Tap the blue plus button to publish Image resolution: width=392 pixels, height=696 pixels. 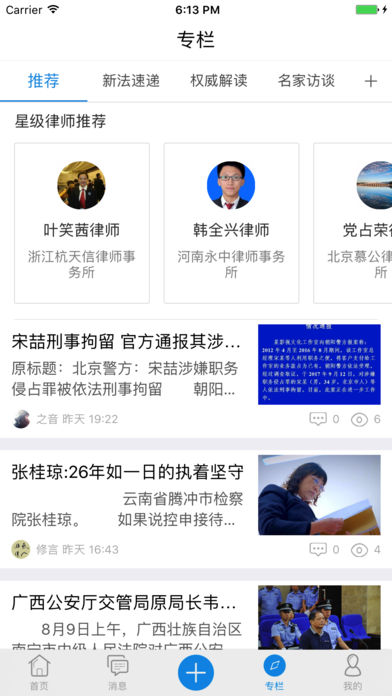coord(196,672)
